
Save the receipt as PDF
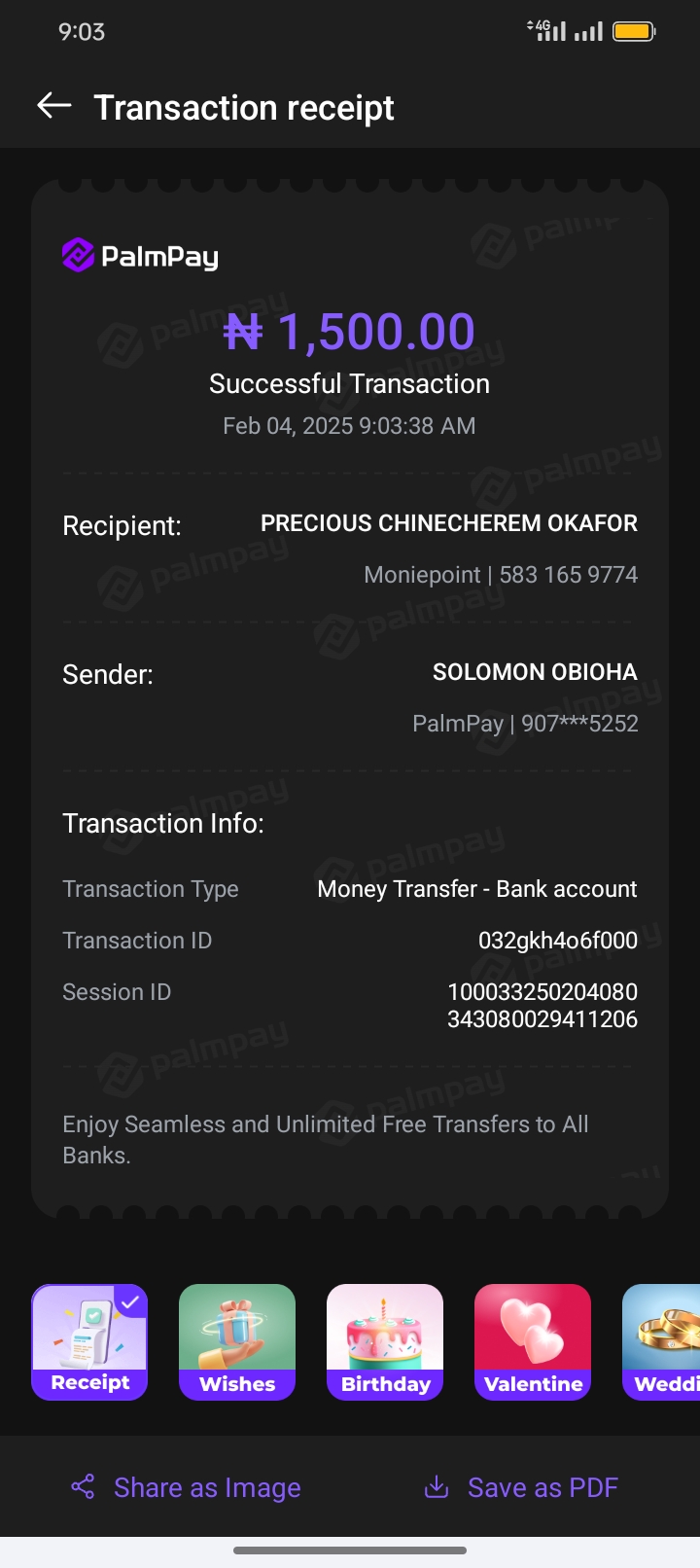[x=522, y=1487]
